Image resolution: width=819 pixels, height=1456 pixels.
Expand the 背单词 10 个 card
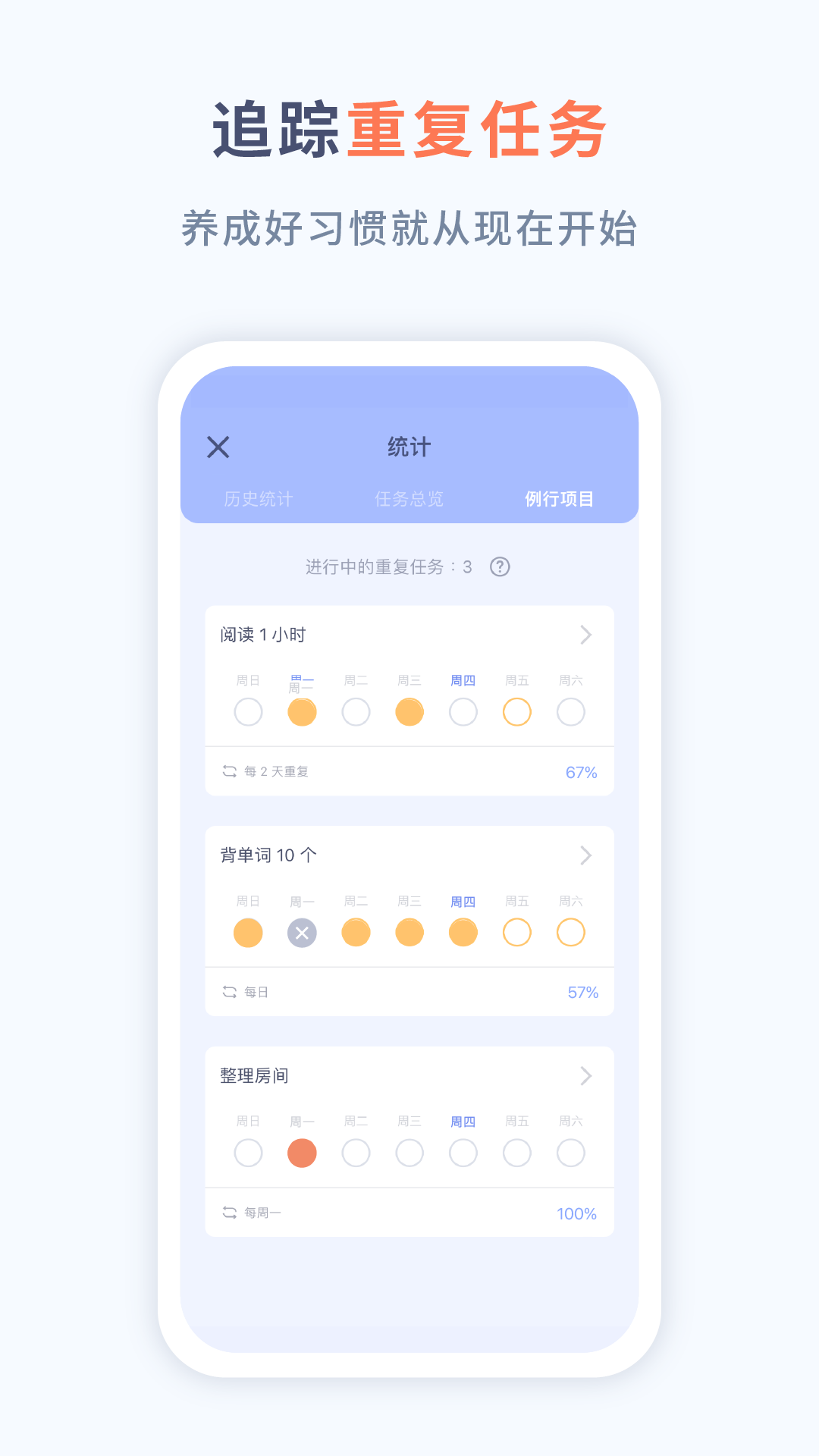(x=585, y=855)
